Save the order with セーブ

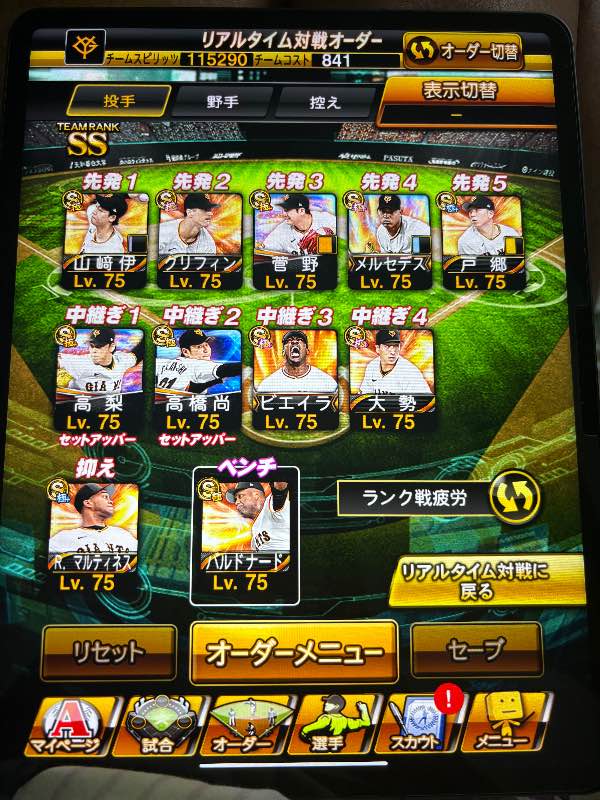tap(476, 650)
